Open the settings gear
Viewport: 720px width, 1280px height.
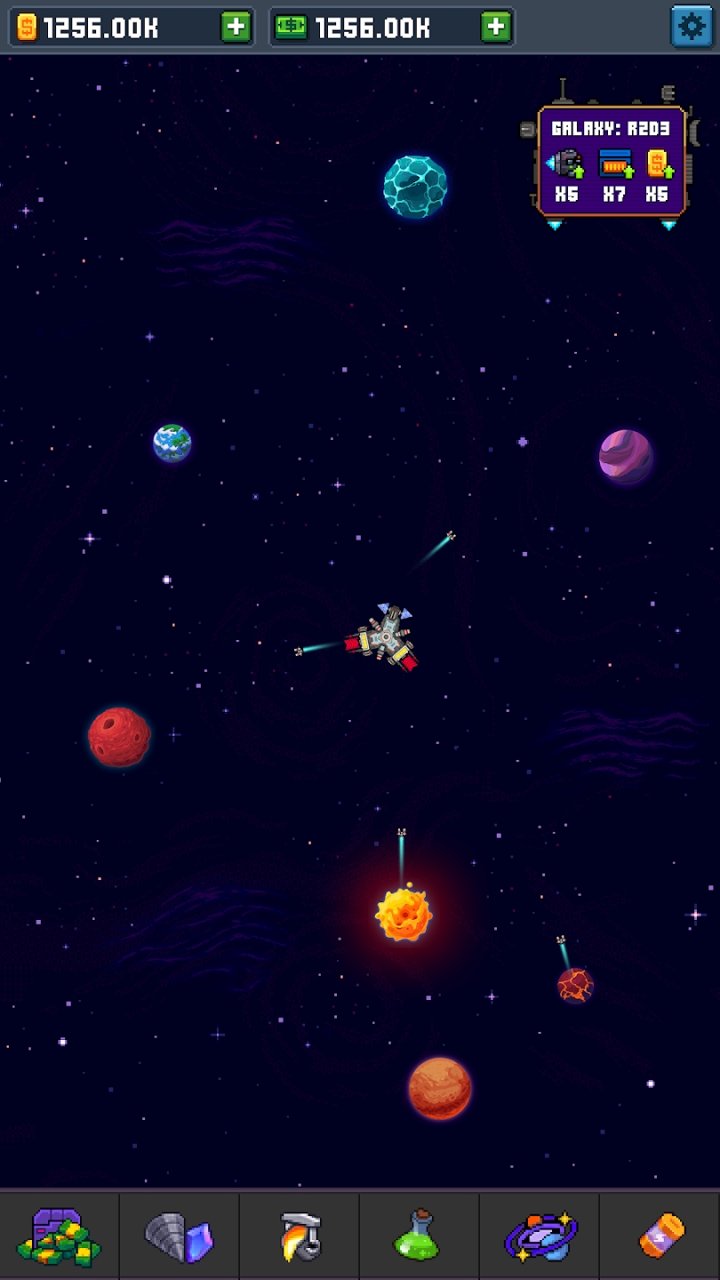coord(691,26)
